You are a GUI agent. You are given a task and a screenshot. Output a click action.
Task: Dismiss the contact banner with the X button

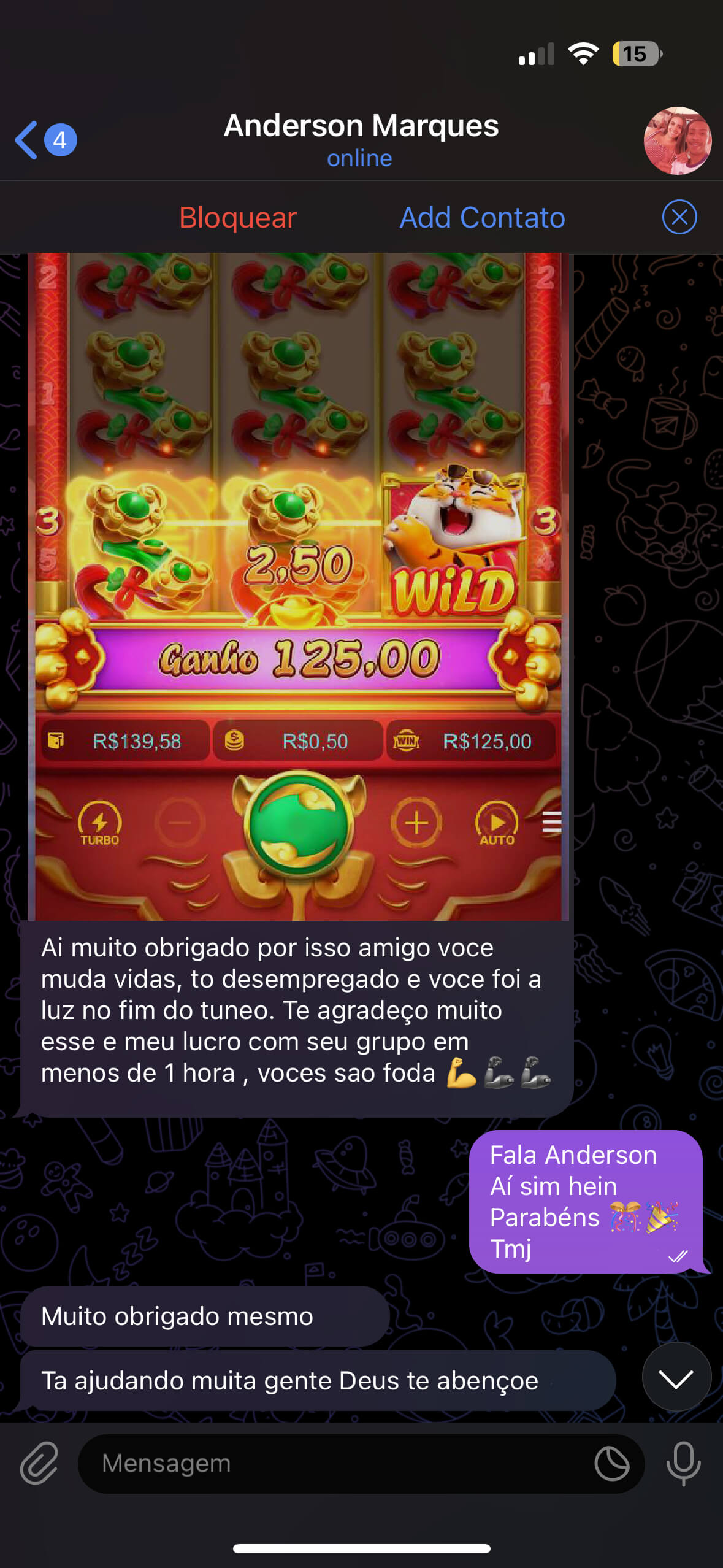pos(678,217)
